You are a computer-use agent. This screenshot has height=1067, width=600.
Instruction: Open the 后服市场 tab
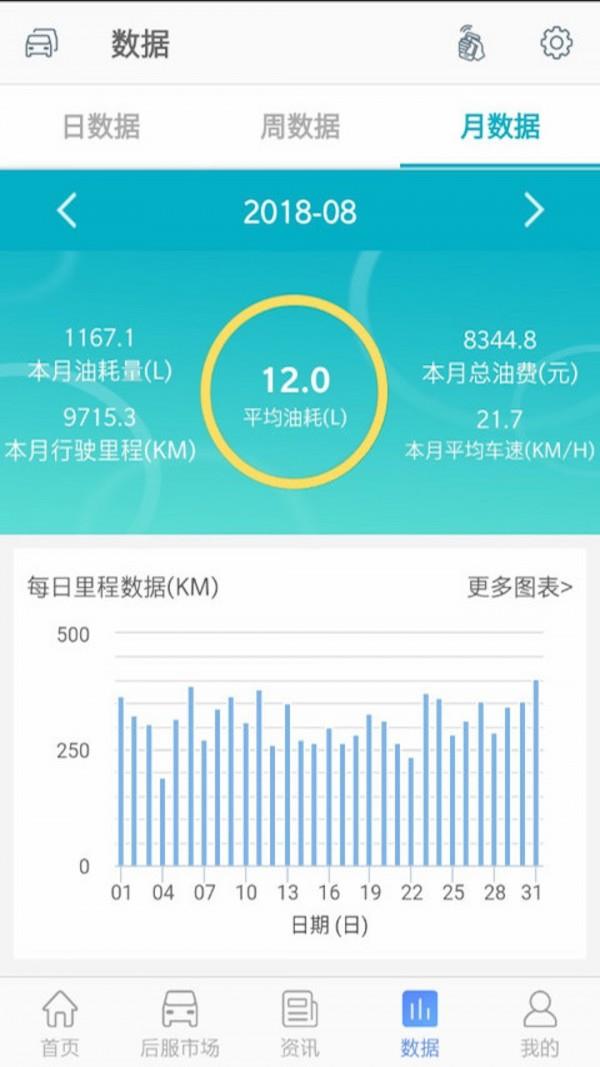tap(180, 1023)
